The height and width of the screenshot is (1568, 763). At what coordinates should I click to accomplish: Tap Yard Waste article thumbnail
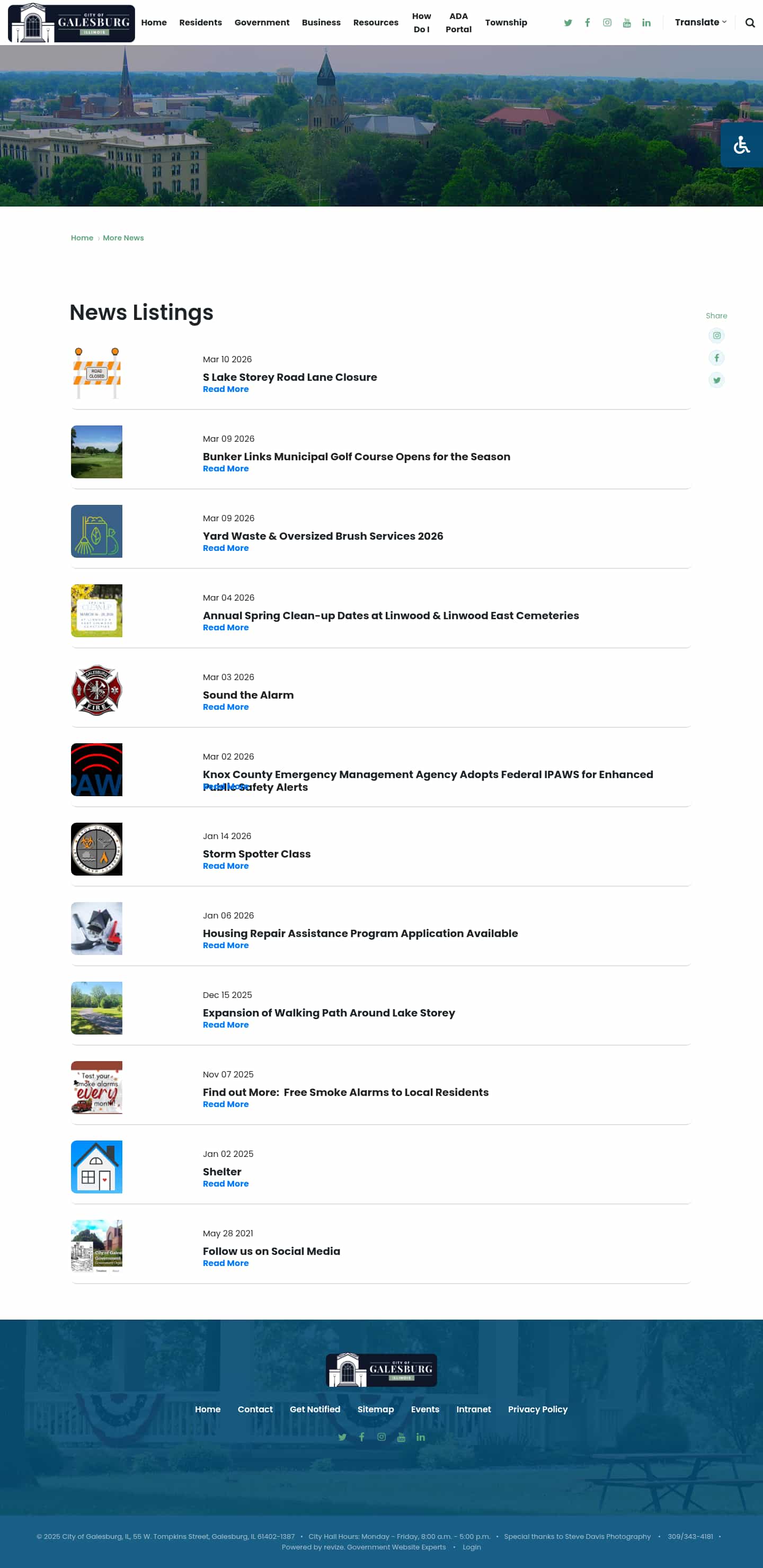pyautogui.click(x=96, y=531)
